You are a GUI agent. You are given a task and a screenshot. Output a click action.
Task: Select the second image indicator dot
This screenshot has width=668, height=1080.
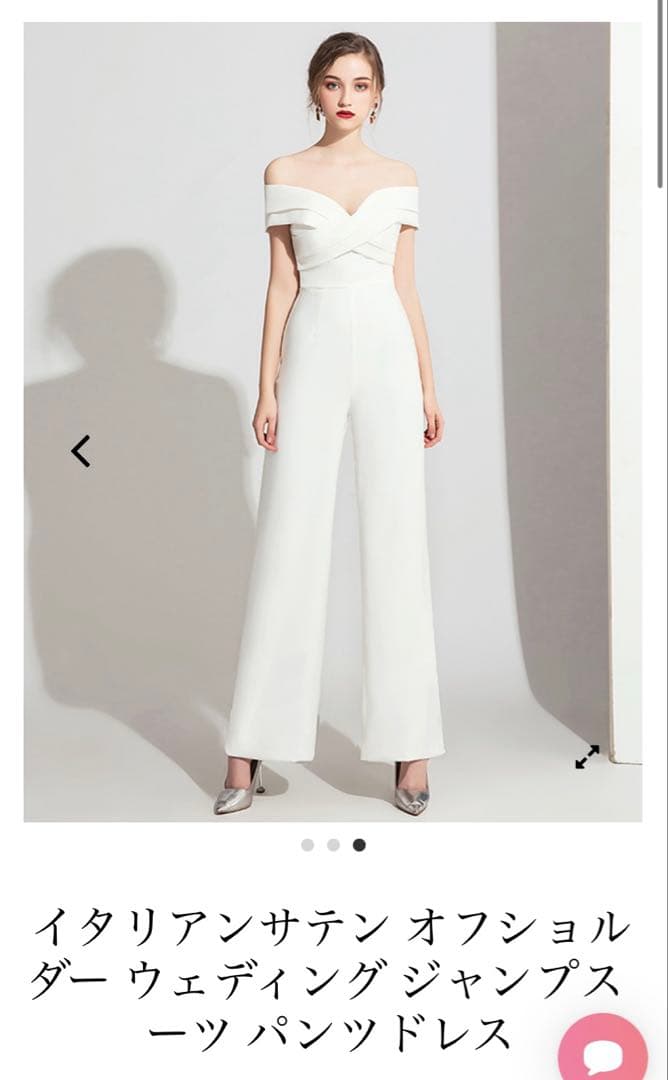tap(333, 845)
